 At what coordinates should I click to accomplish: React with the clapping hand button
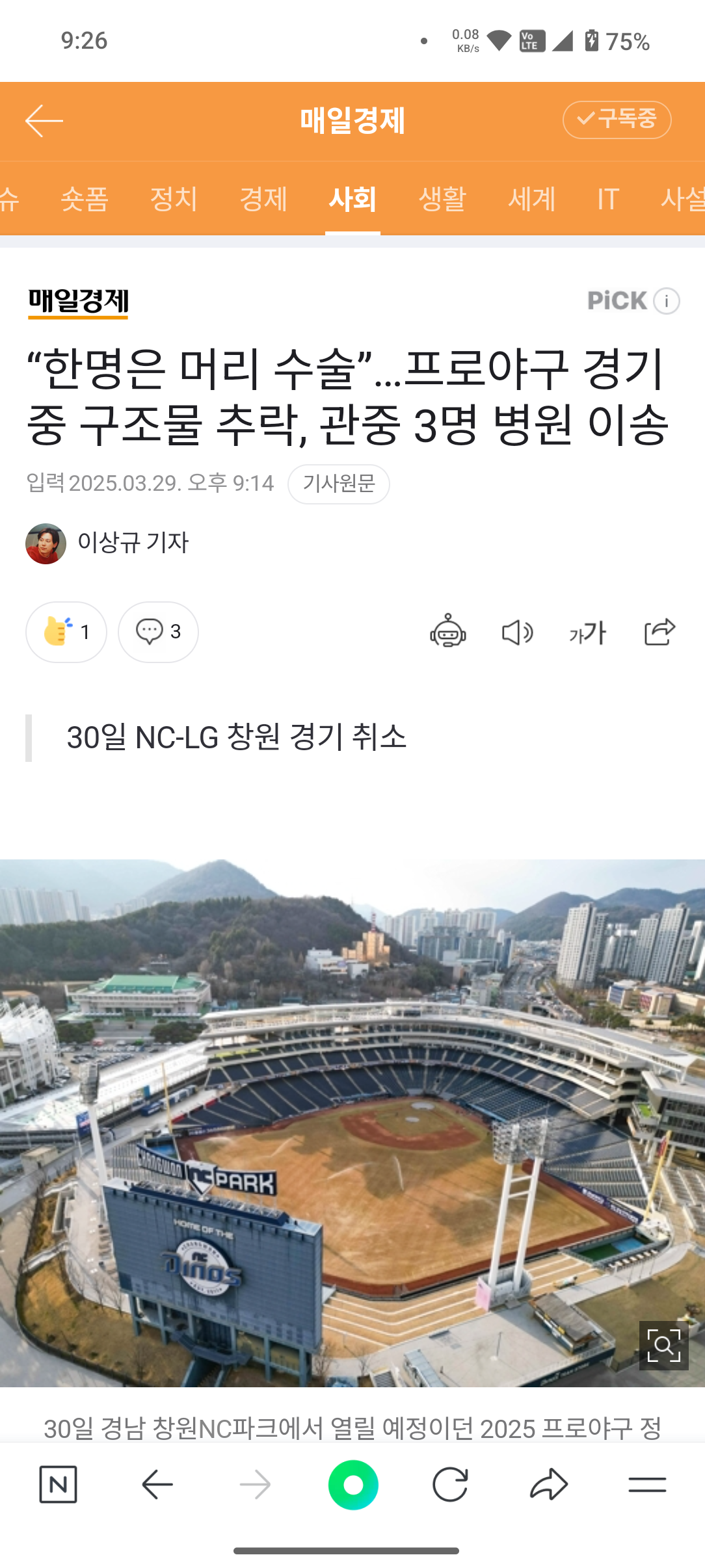pyautogui.click(x=66, y=632)
